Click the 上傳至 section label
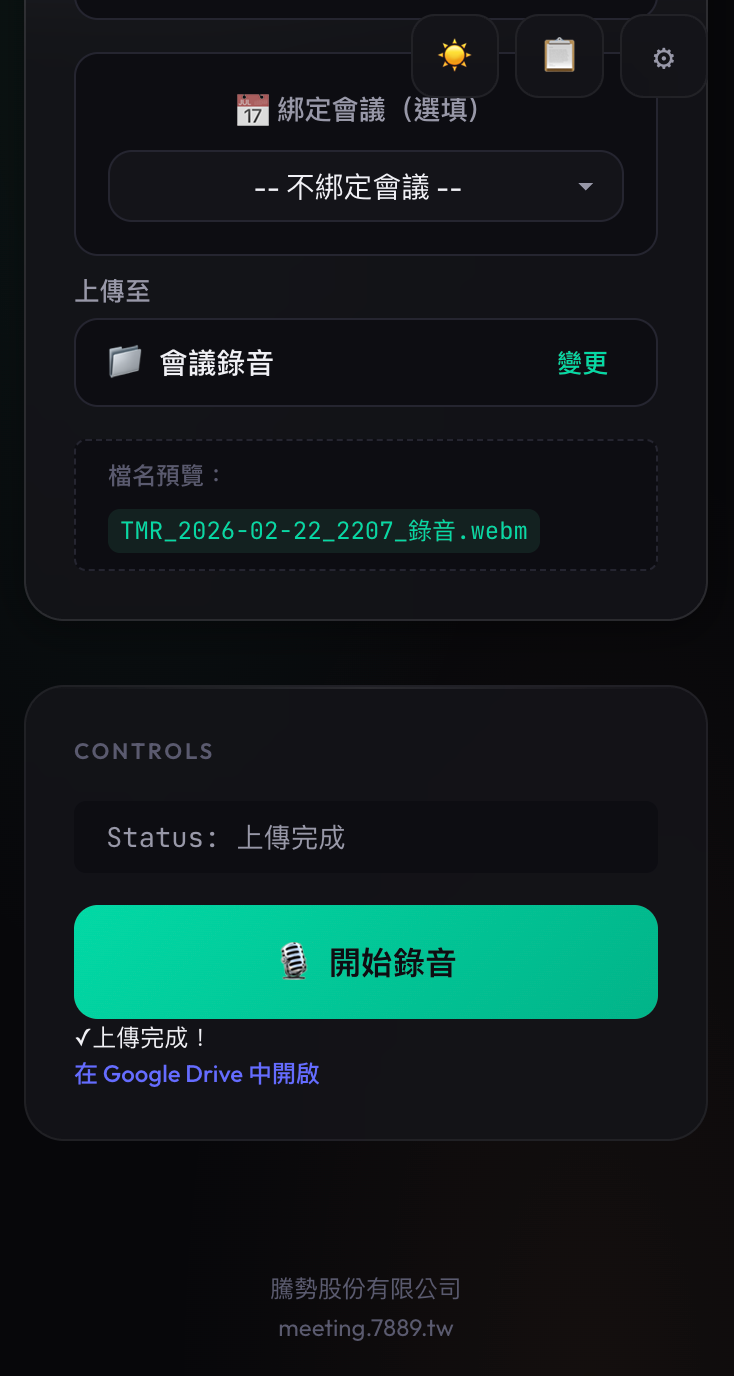Screen dimensions: 734x1376 112,291
